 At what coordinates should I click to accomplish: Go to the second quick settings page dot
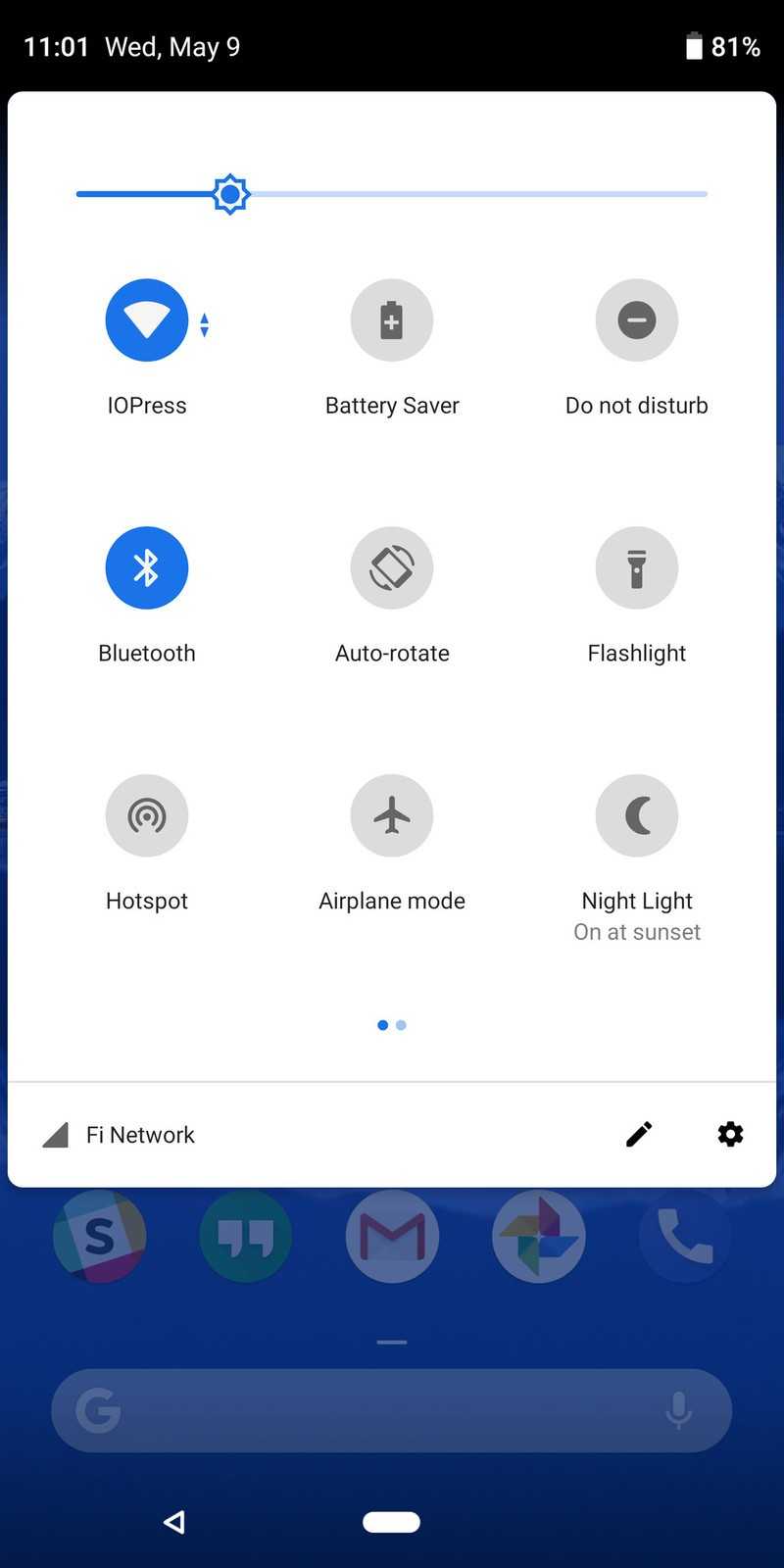pos(401,1025)
